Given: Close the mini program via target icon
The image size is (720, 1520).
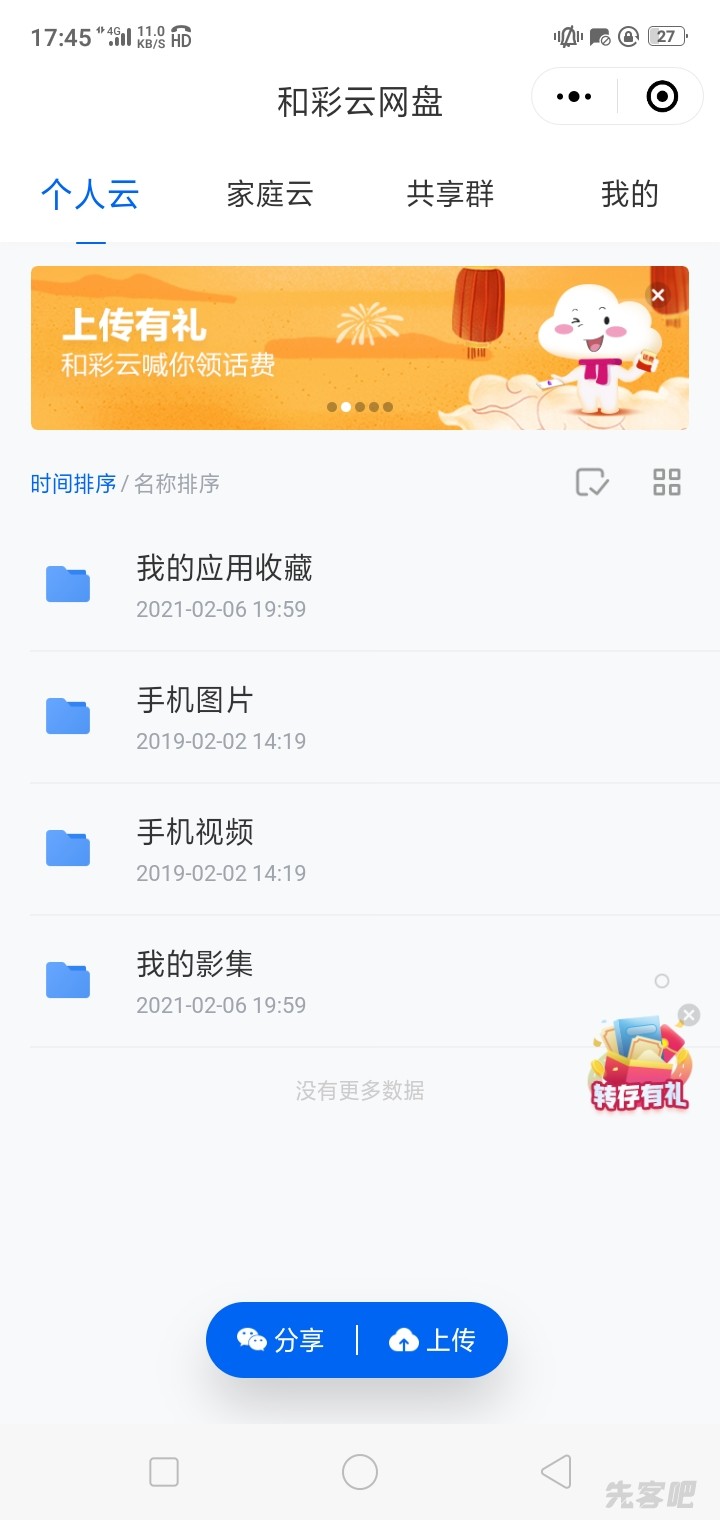Looking at the screenshot, I should 662,97.
